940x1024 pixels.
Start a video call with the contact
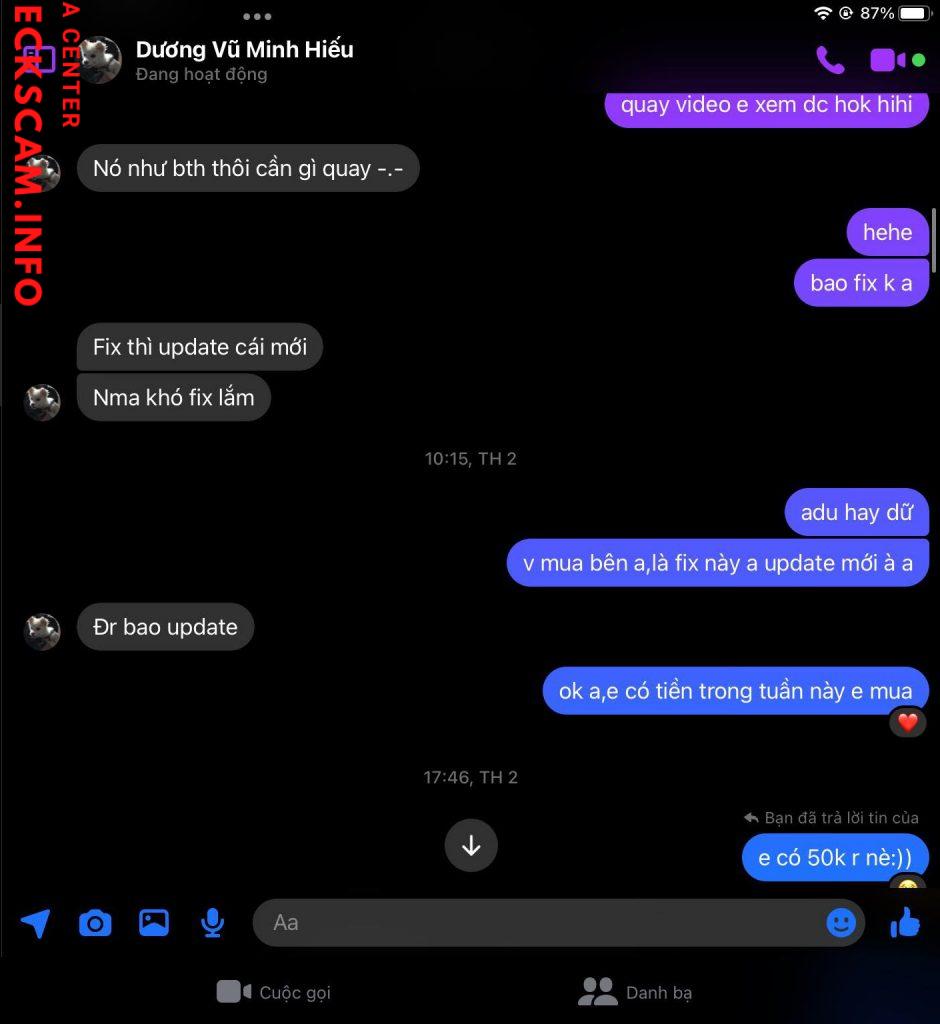click(887, 60)
